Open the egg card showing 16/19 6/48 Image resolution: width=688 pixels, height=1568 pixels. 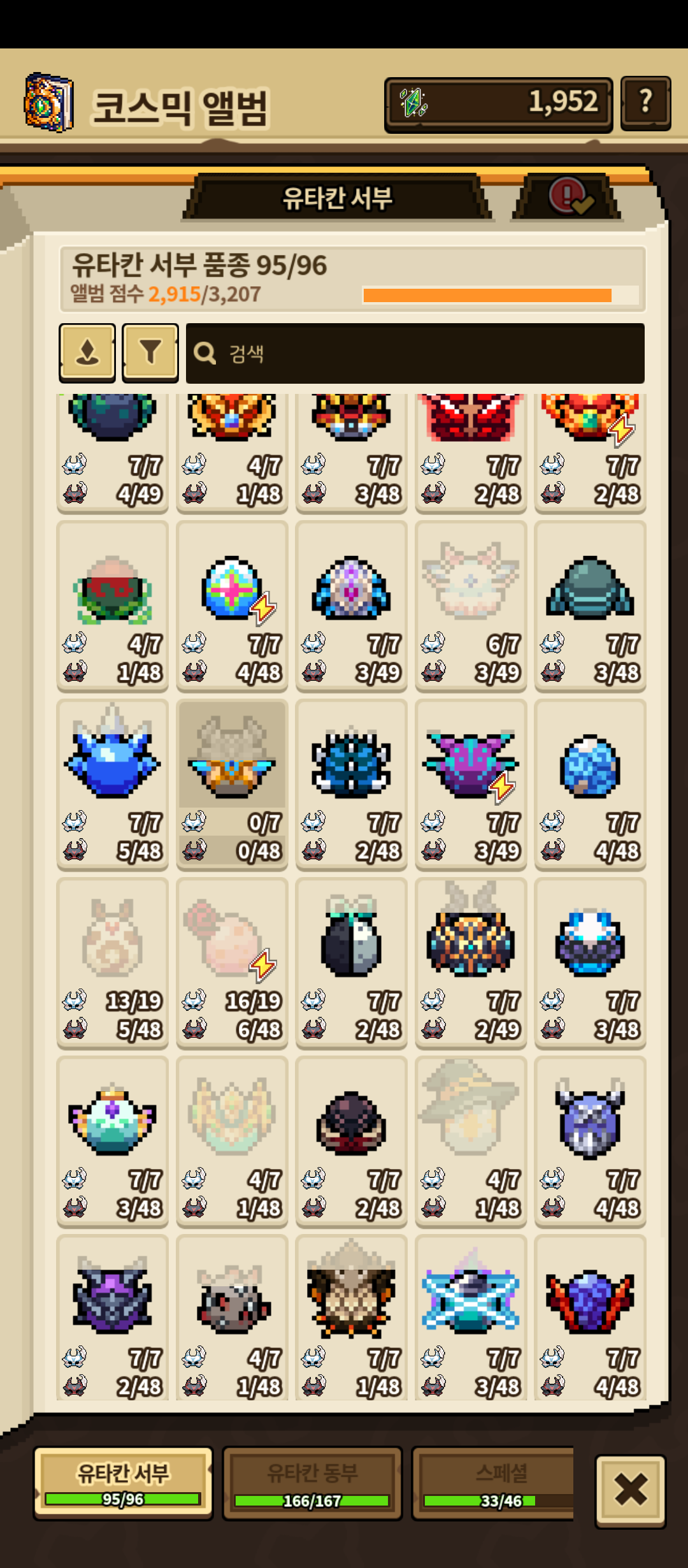coord(232,962)
